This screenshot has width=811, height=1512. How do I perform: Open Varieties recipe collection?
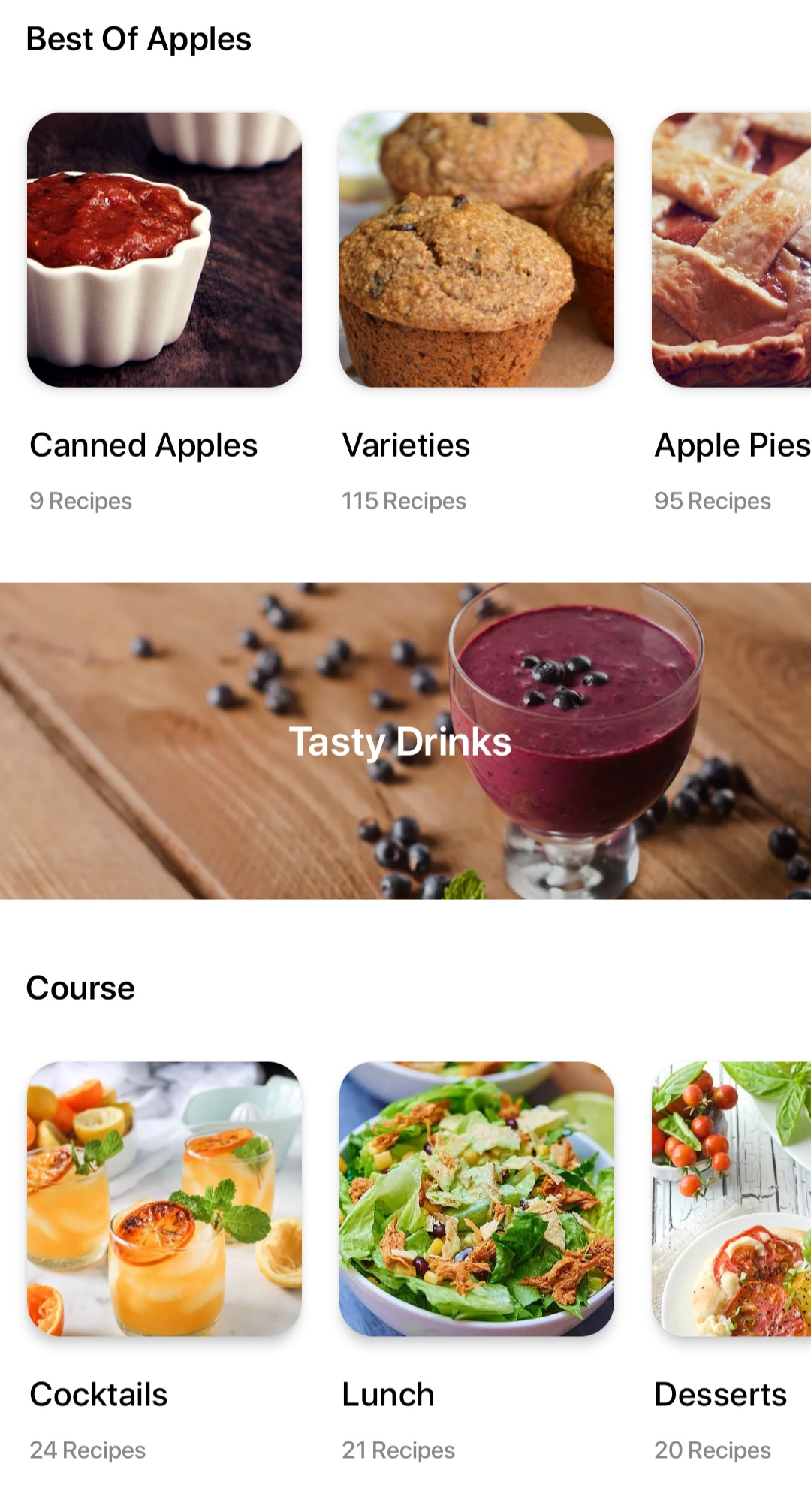[405, 445]
